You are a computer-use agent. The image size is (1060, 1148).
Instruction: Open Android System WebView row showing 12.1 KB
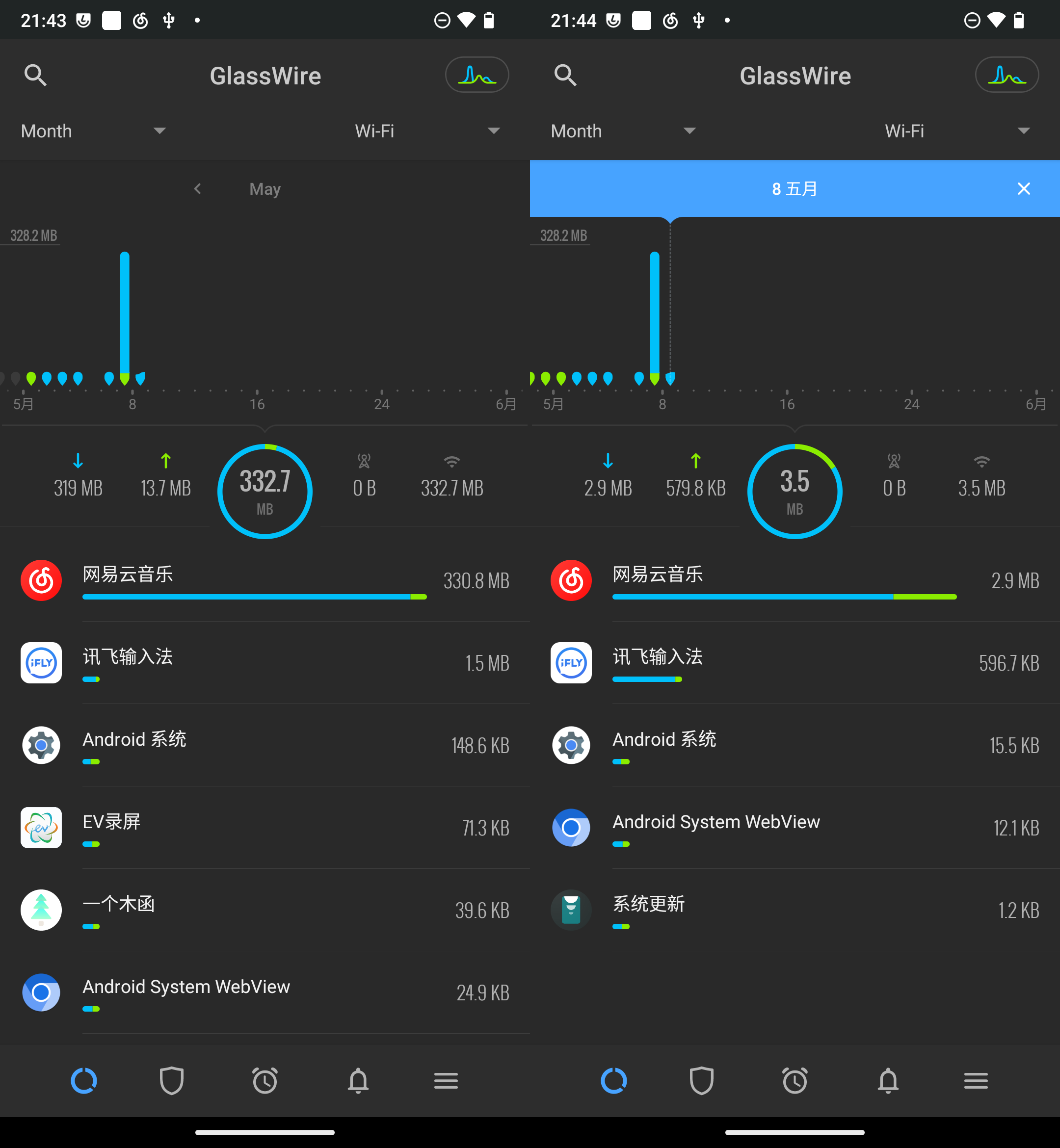coord(795,828)
